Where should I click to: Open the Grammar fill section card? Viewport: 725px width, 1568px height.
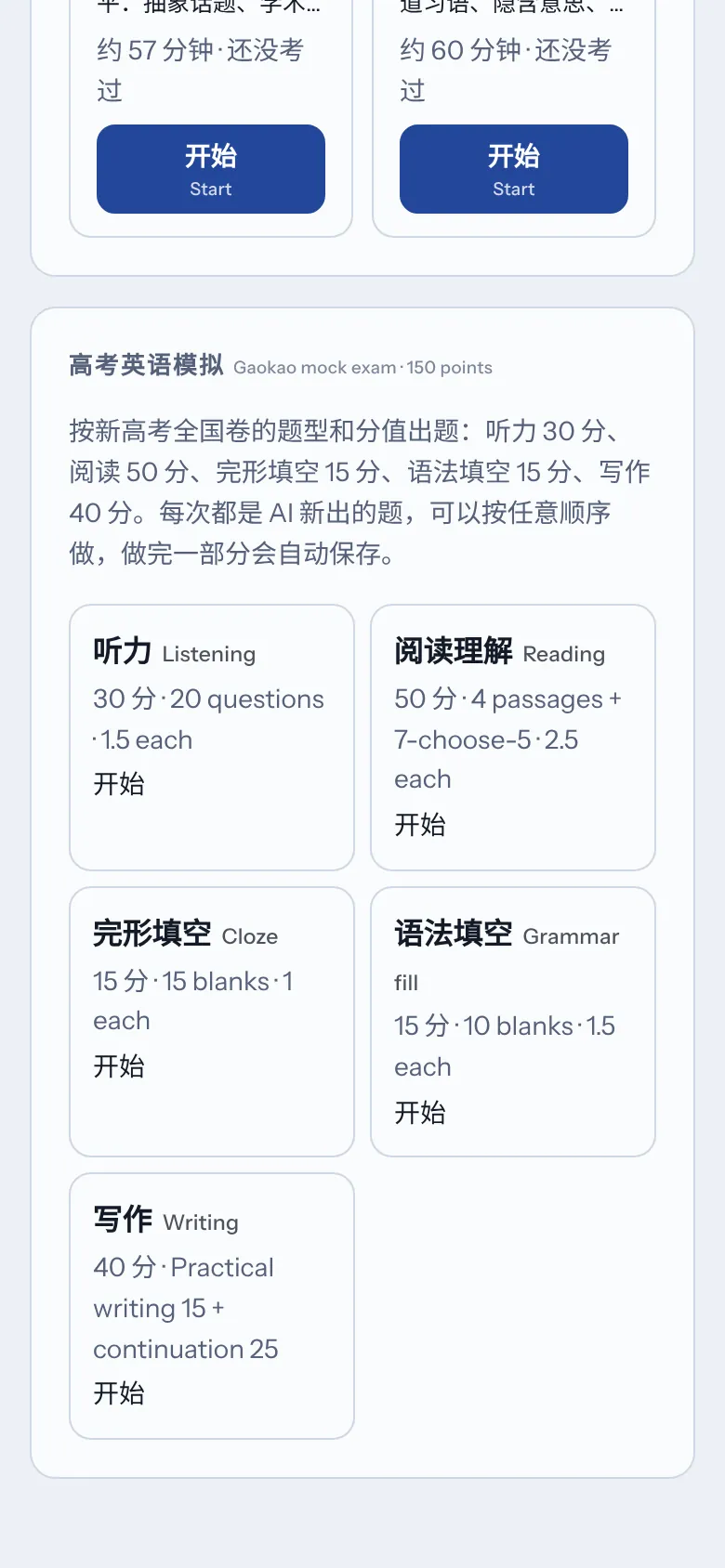coord(513,1022)
